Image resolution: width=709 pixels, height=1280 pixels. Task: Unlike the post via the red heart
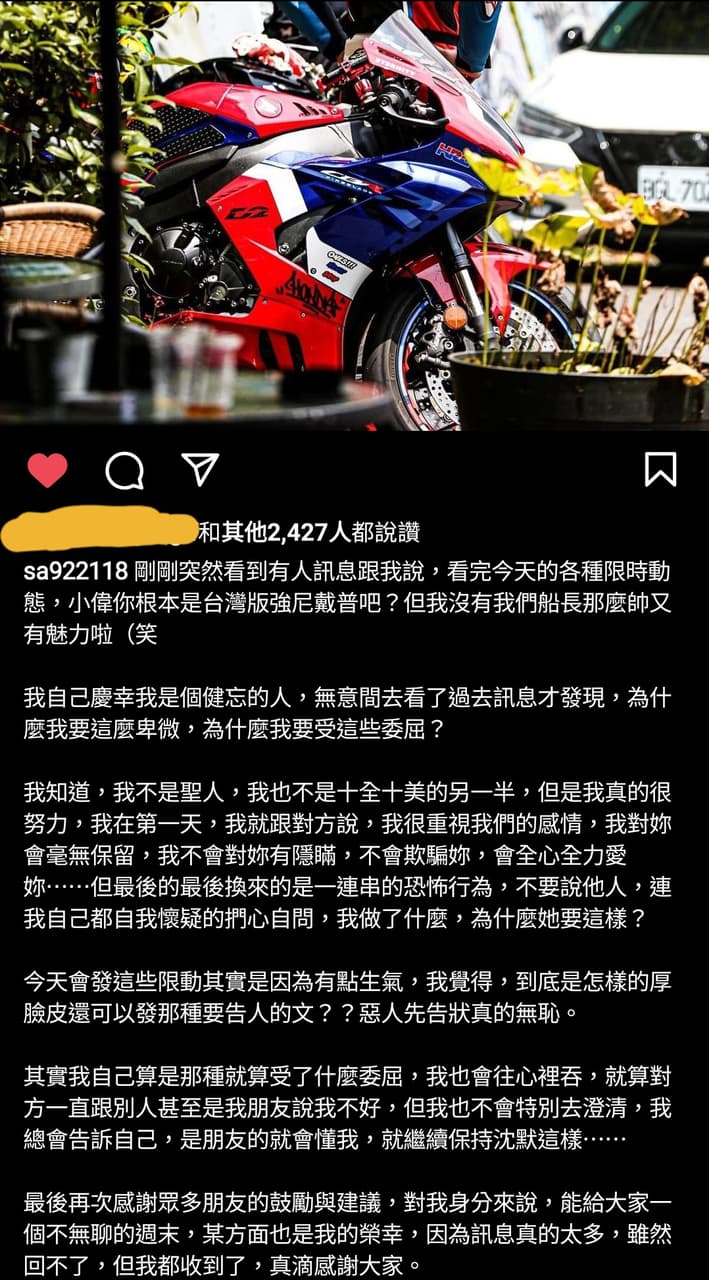pyautogui.click(x=47, y=470)
